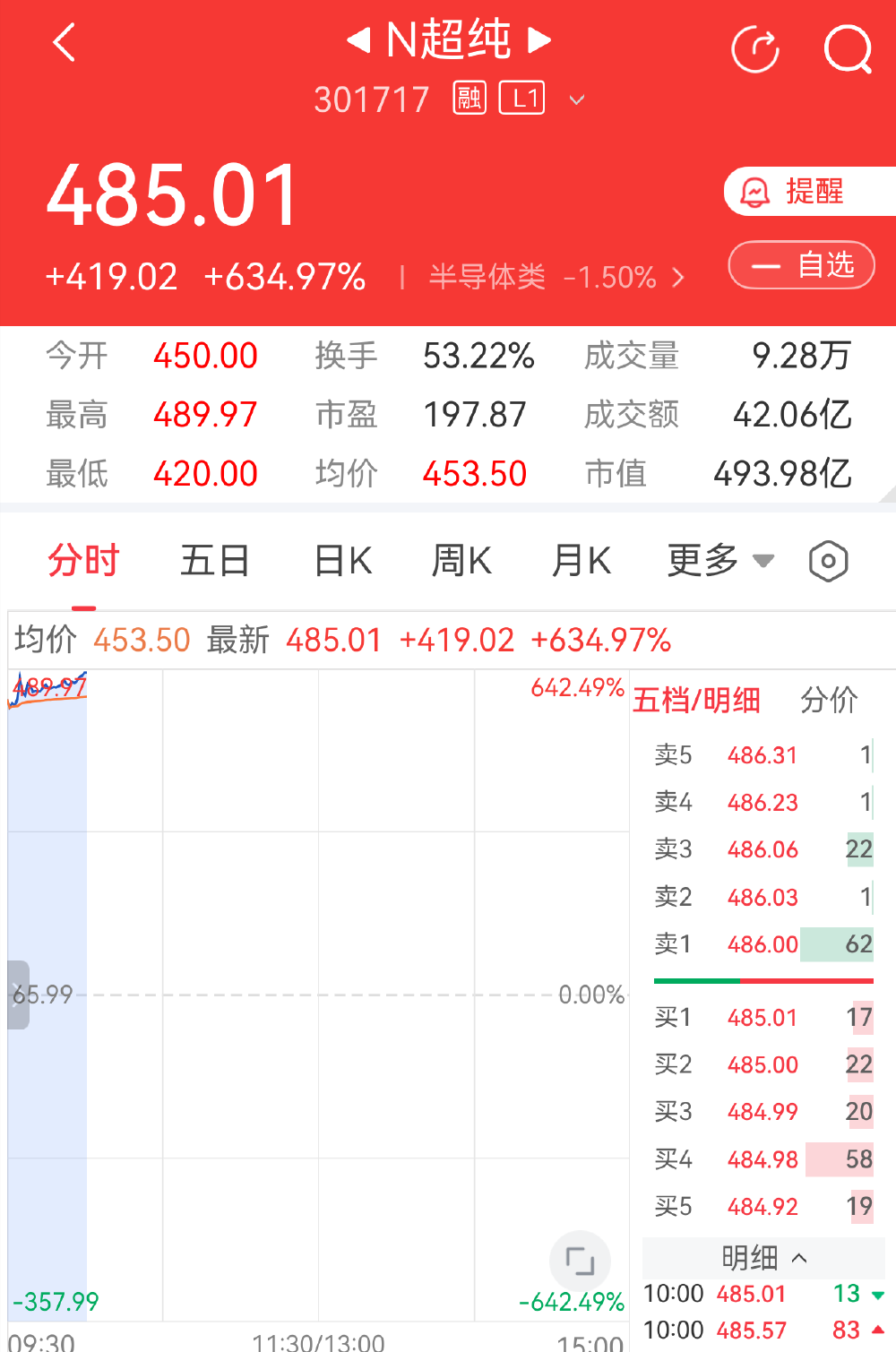Switch to the 月K chart tab
The width and height of the screenshot is (896, 1352).
[582, 561]
